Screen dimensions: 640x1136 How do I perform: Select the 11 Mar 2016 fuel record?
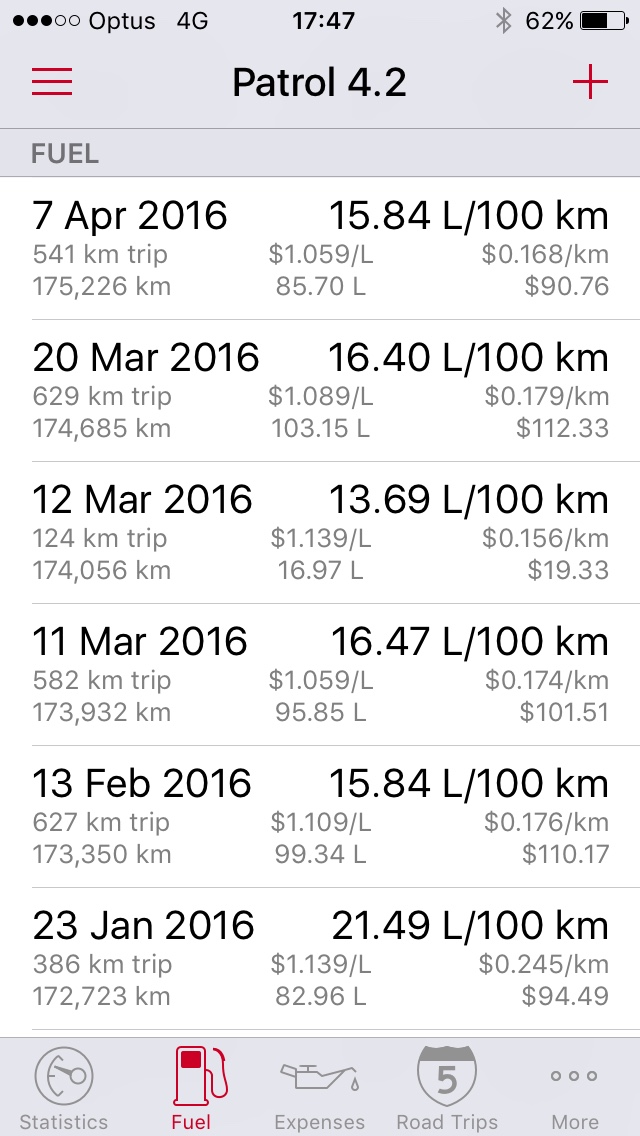click(320, 675)
